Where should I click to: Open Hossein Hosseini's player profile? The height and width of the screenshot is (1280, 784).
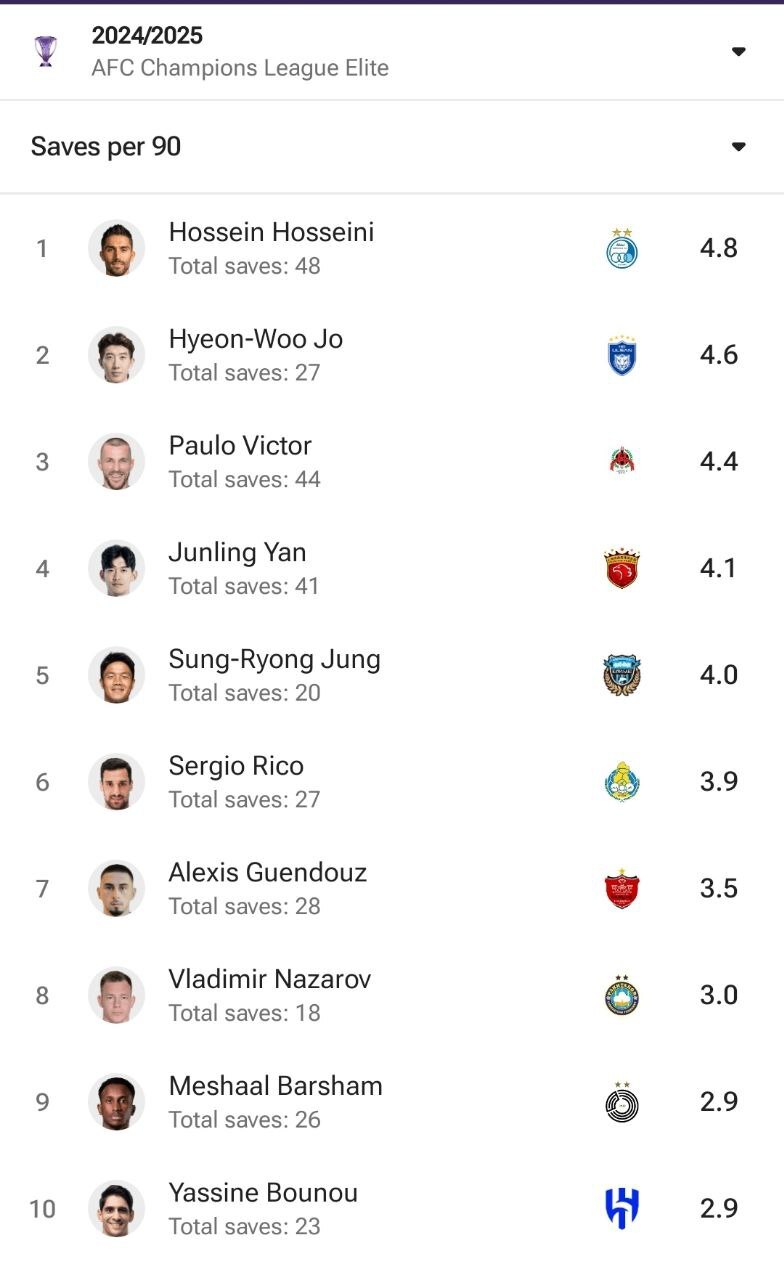tap(271, 233)
